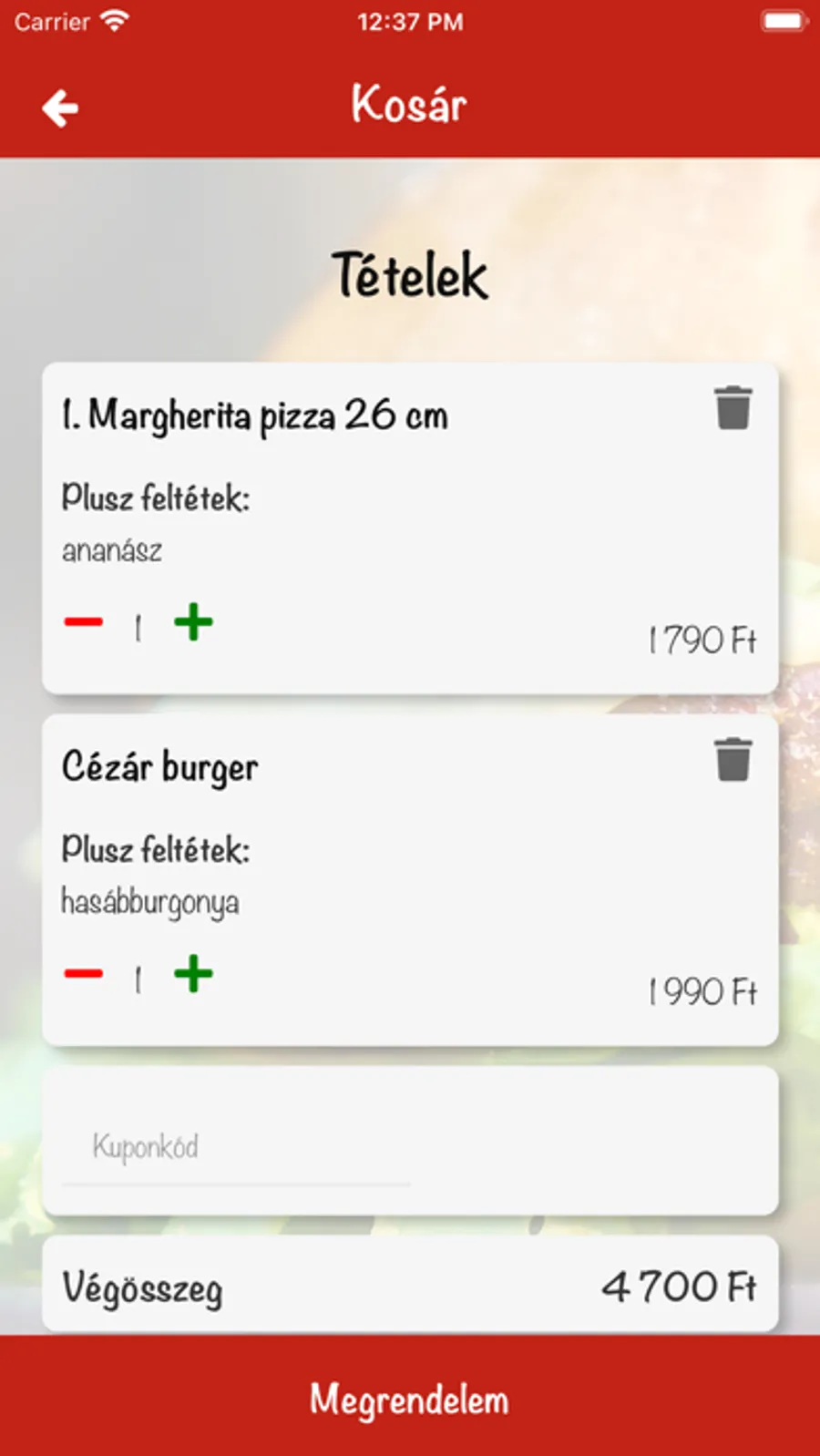The image size is (820, 1456).
Task: Decrease Cézár burger quantity
Action: (x=84, y=974)
